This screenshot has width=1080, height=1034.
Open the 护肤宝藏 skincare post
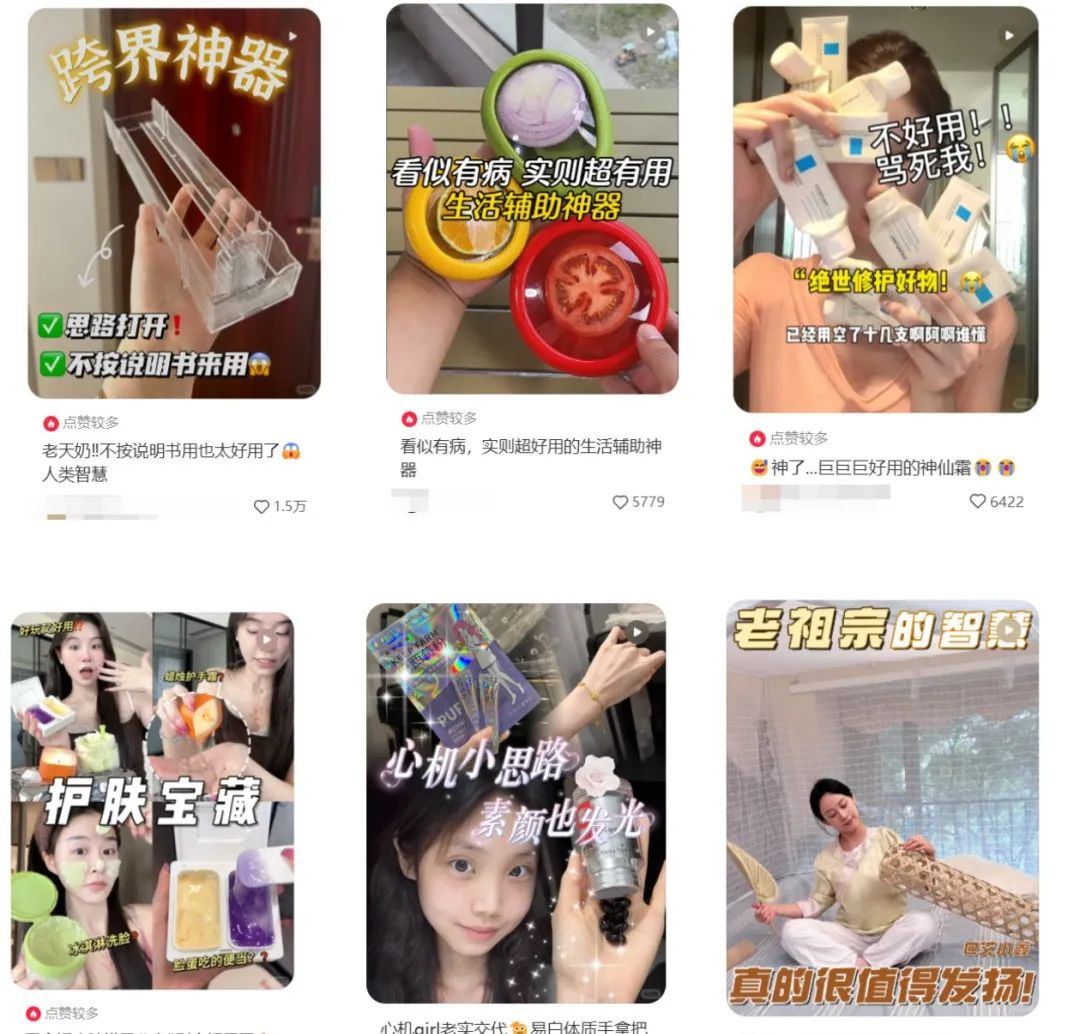(x=152, y=800)
